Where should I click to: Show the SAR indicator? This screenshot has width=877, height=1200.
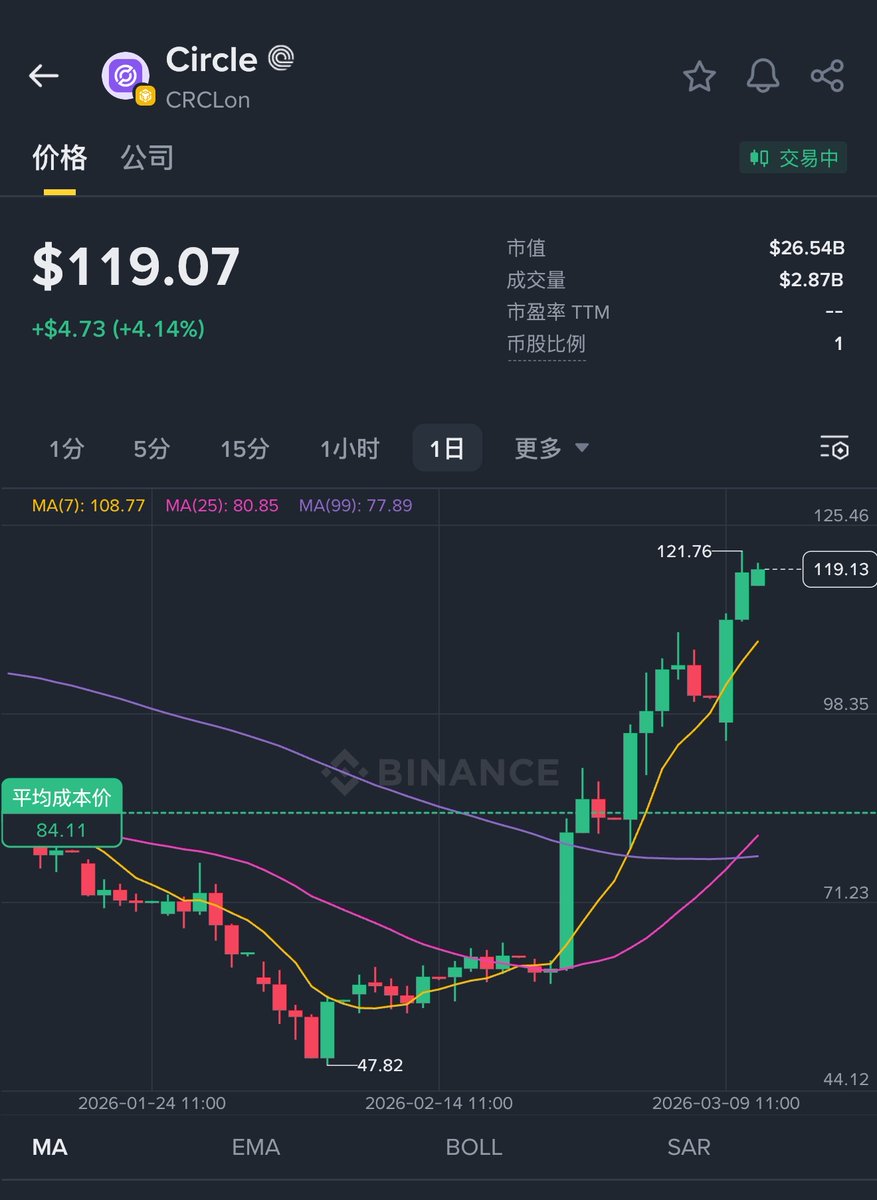pos(689,1147)
